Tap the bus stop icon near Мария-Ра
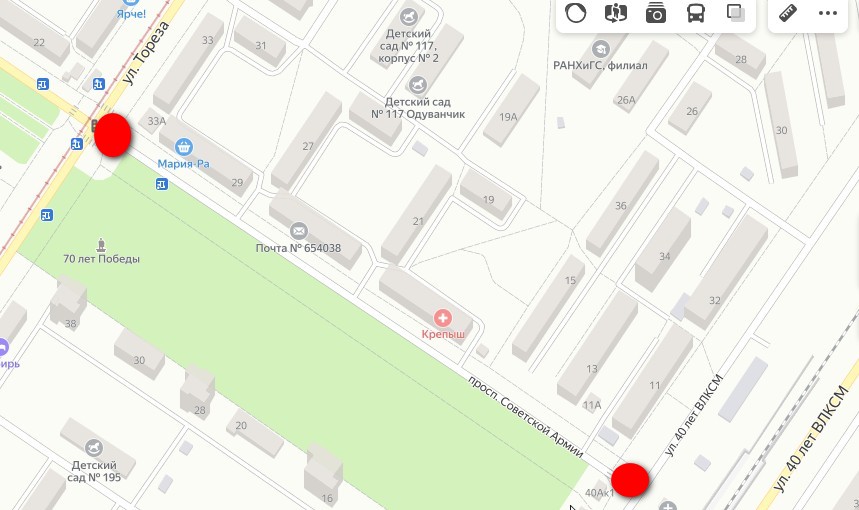The image size is (859, 510). coord(162,183)
